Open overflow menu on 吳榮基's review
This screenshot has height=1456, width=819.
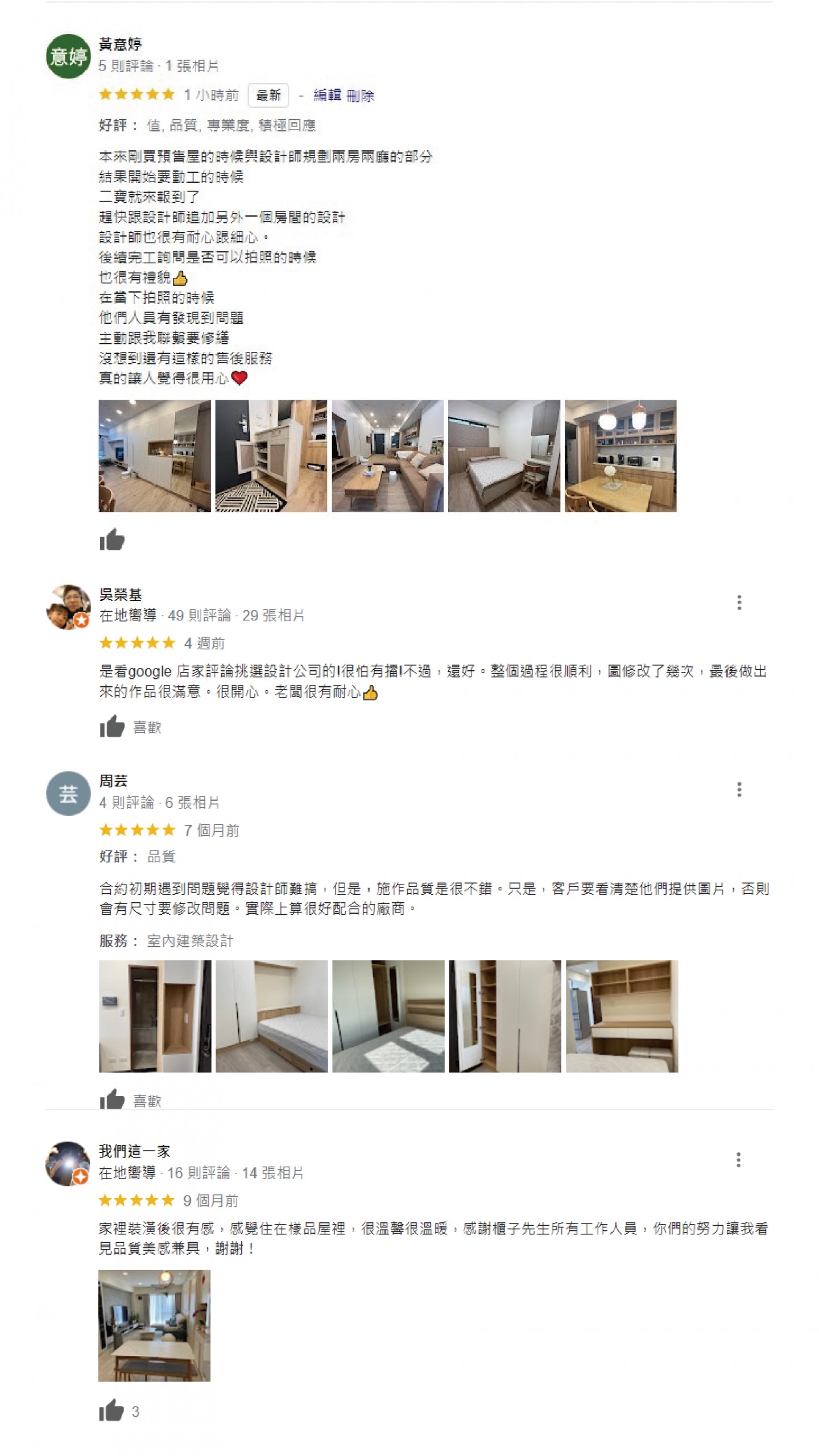[x=739, y=602]
